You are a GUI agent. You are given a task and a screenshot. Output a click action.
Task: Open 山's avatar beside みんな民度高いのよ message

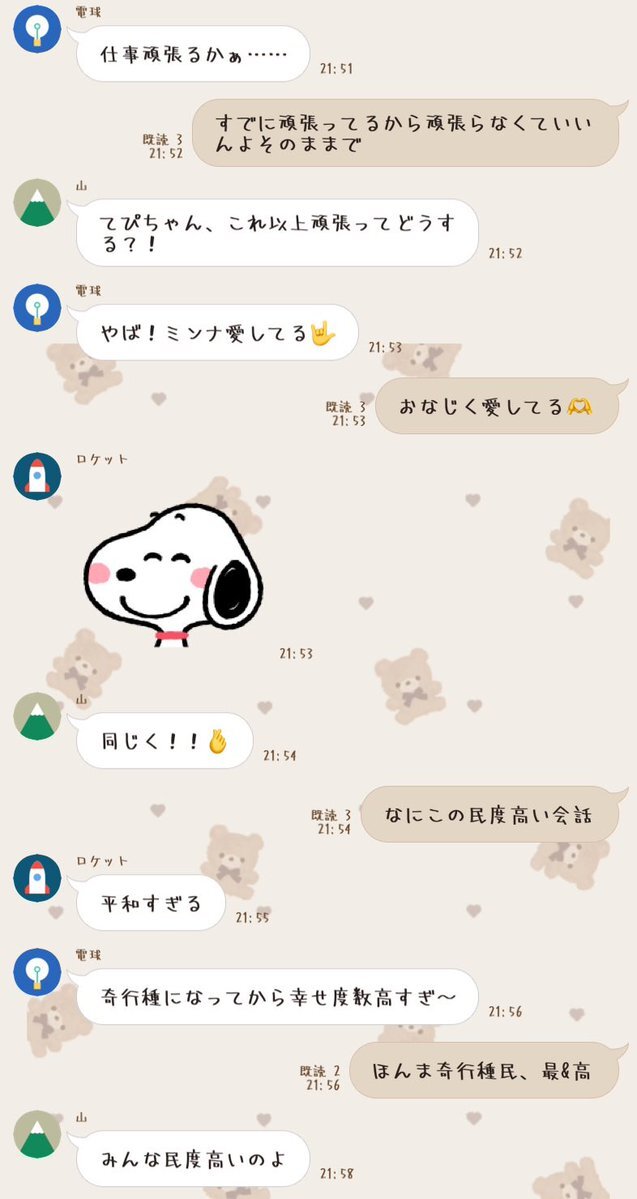[x=37, y=1134]
